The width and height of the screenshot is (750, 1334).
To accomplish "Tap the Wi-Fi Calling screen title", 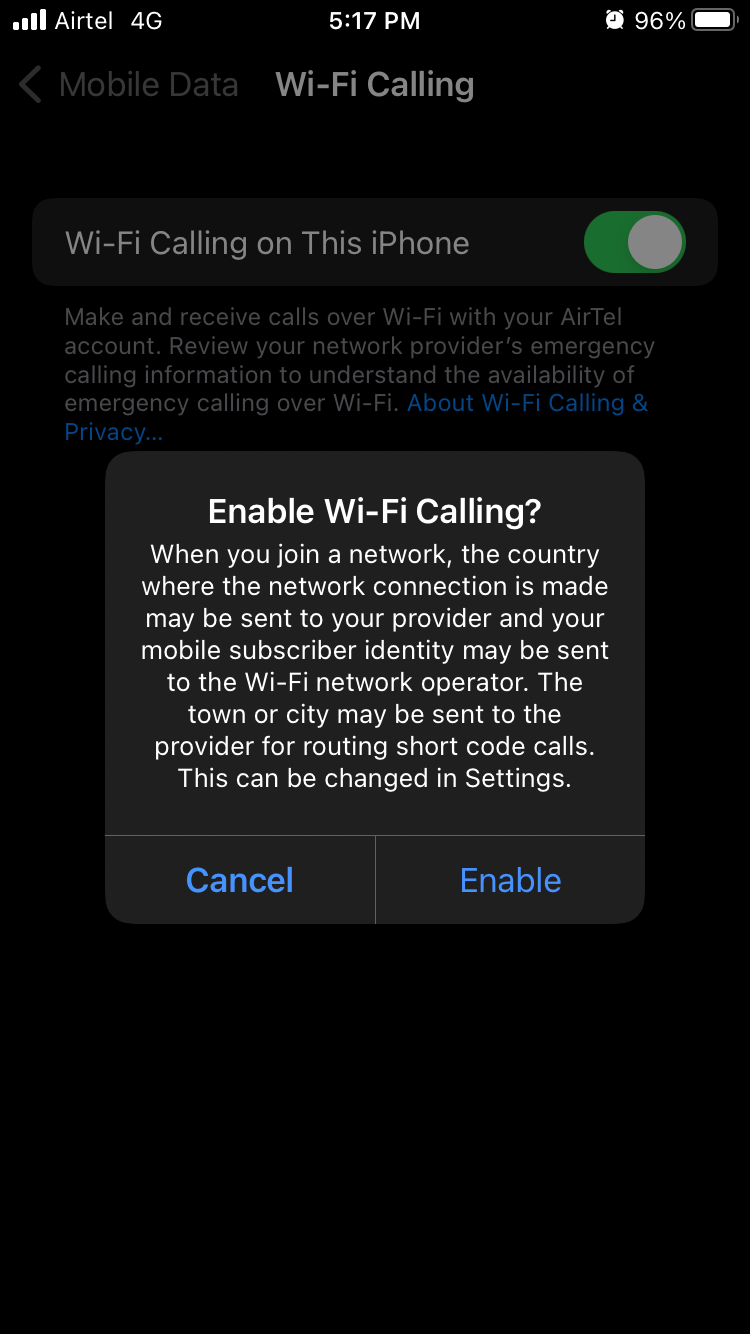I will [x=374, y=85].
